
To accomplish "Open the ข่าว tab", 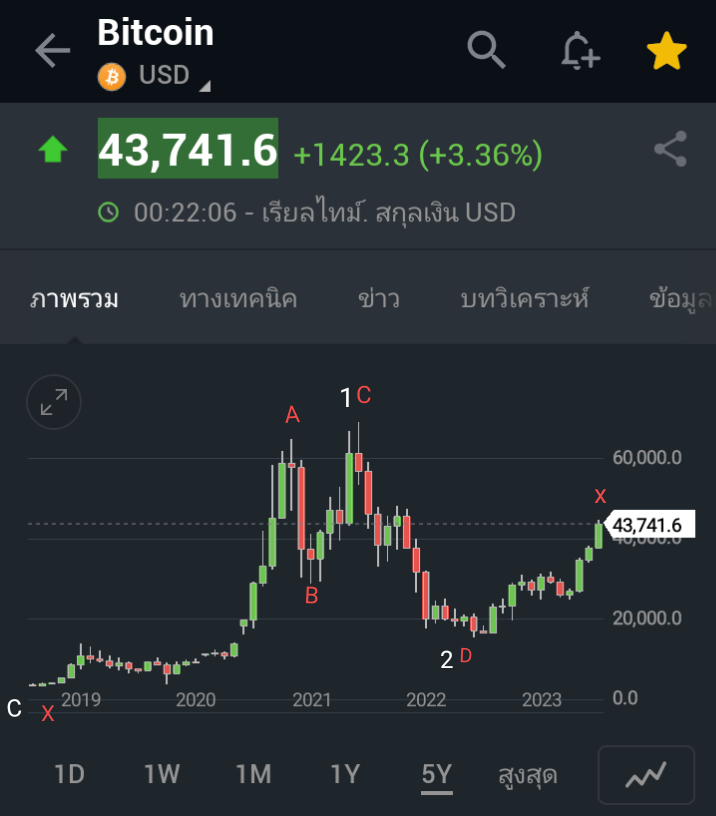I will pos(378,298).
